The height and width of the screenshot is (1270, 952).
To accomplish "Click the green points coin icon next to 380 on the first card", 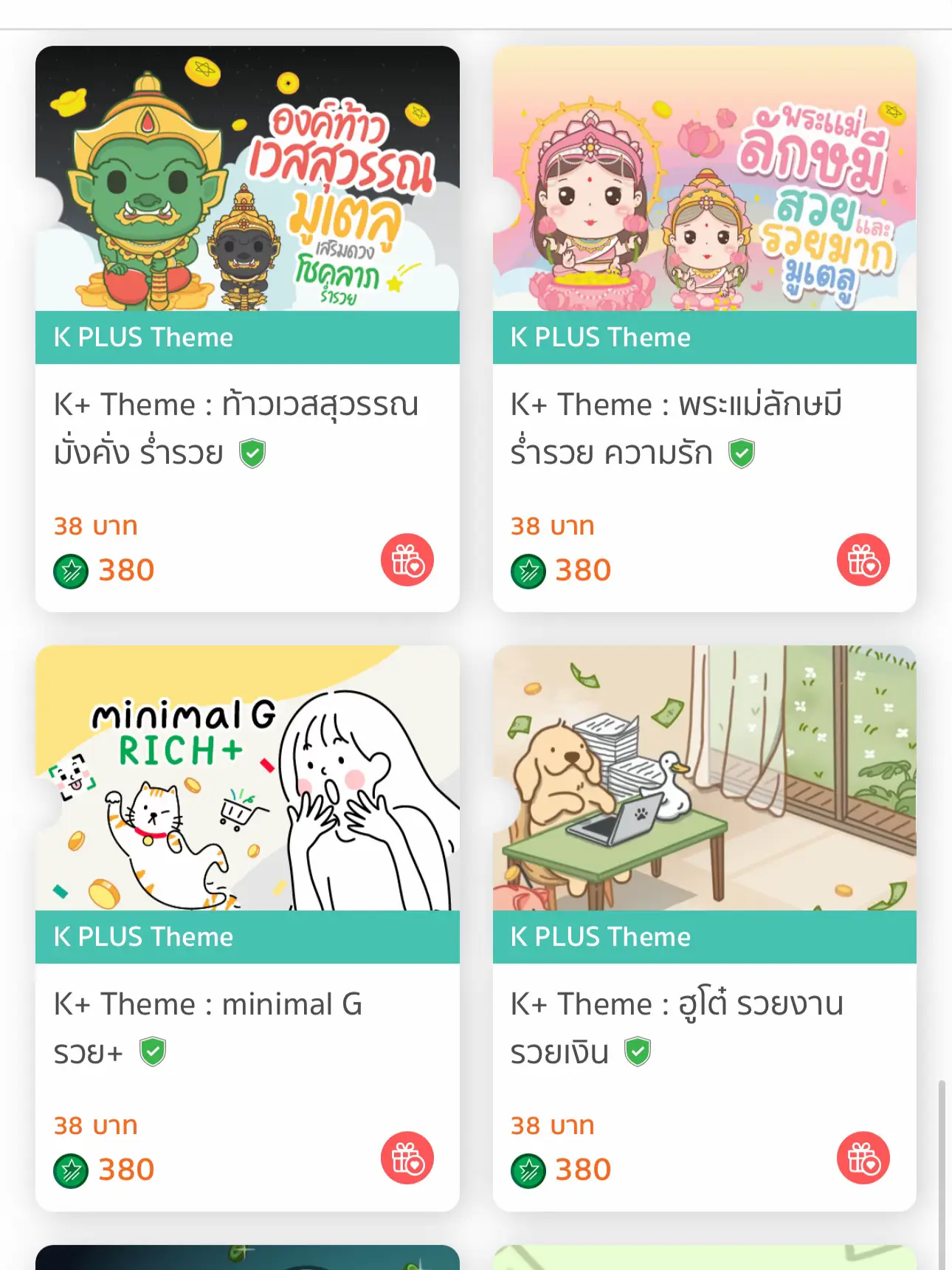I will (x=70, y=569).
